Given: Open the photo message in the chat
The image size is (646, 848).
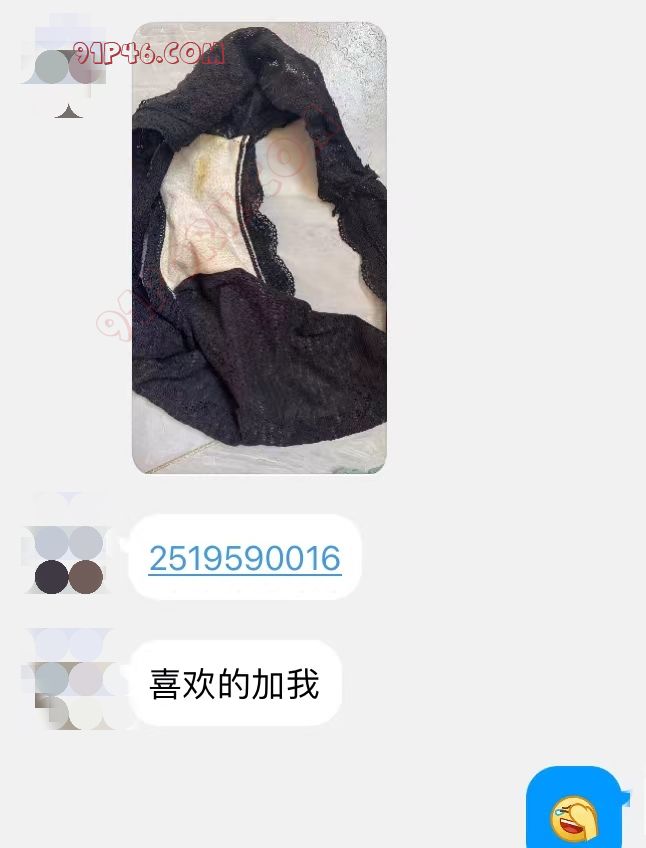Looking at the screenshot, I should coord(259,247).
